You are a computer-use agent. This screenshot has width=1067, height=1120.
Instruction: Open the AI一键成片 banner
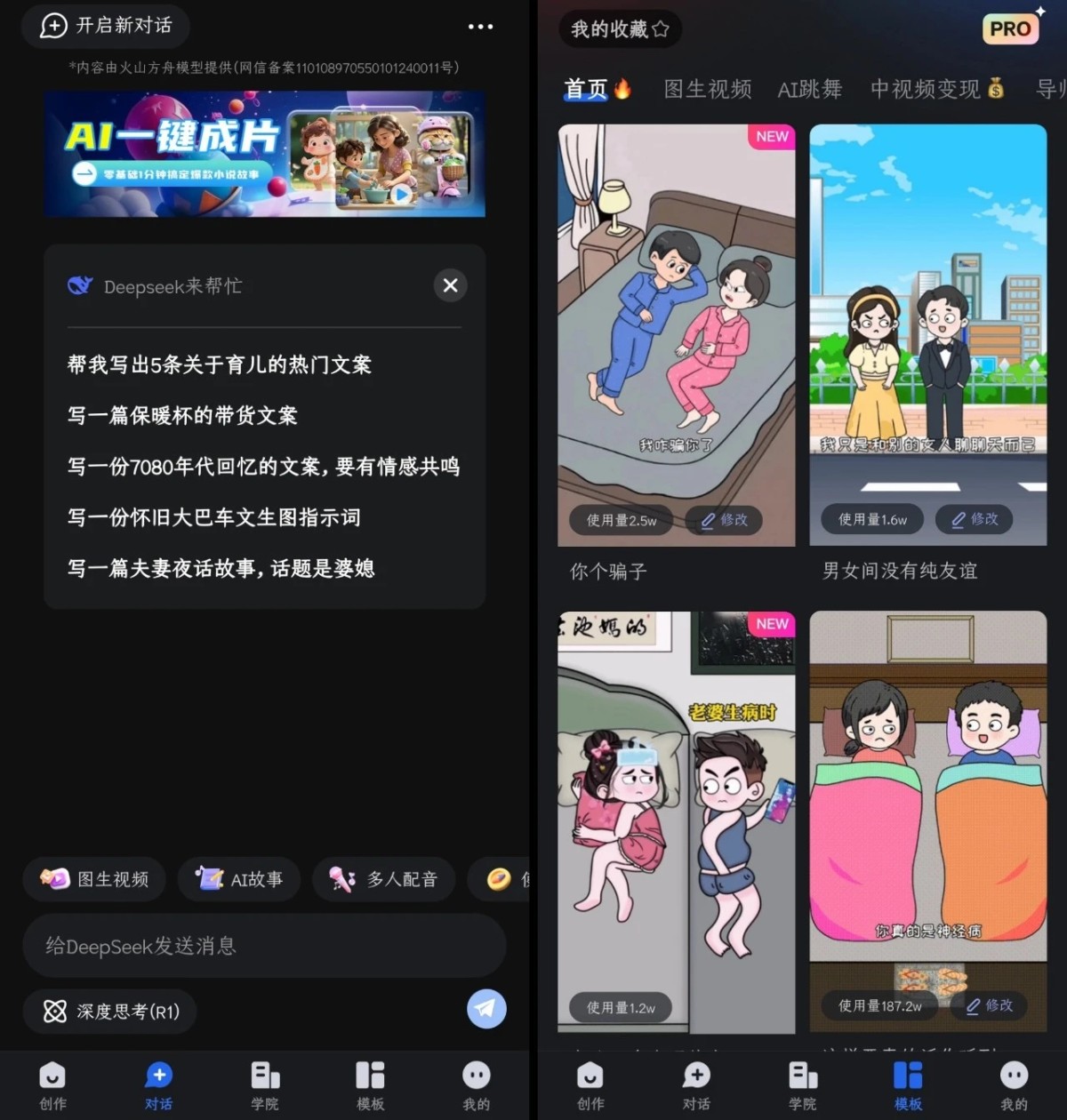point(264,154)
